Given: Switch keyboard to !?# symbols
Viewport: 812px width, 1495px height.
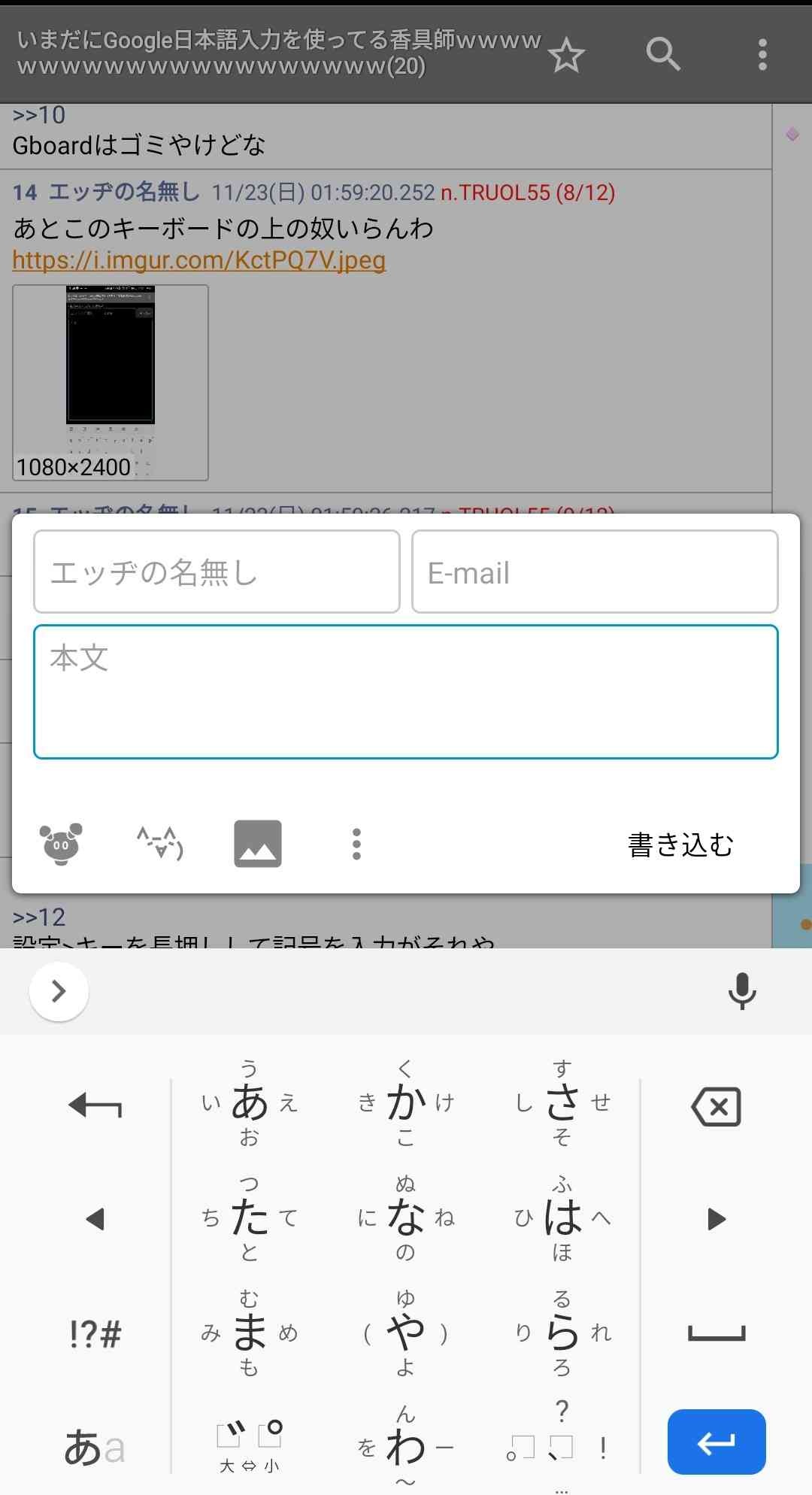Looking at the screenshot, I should coord(95,1334).
